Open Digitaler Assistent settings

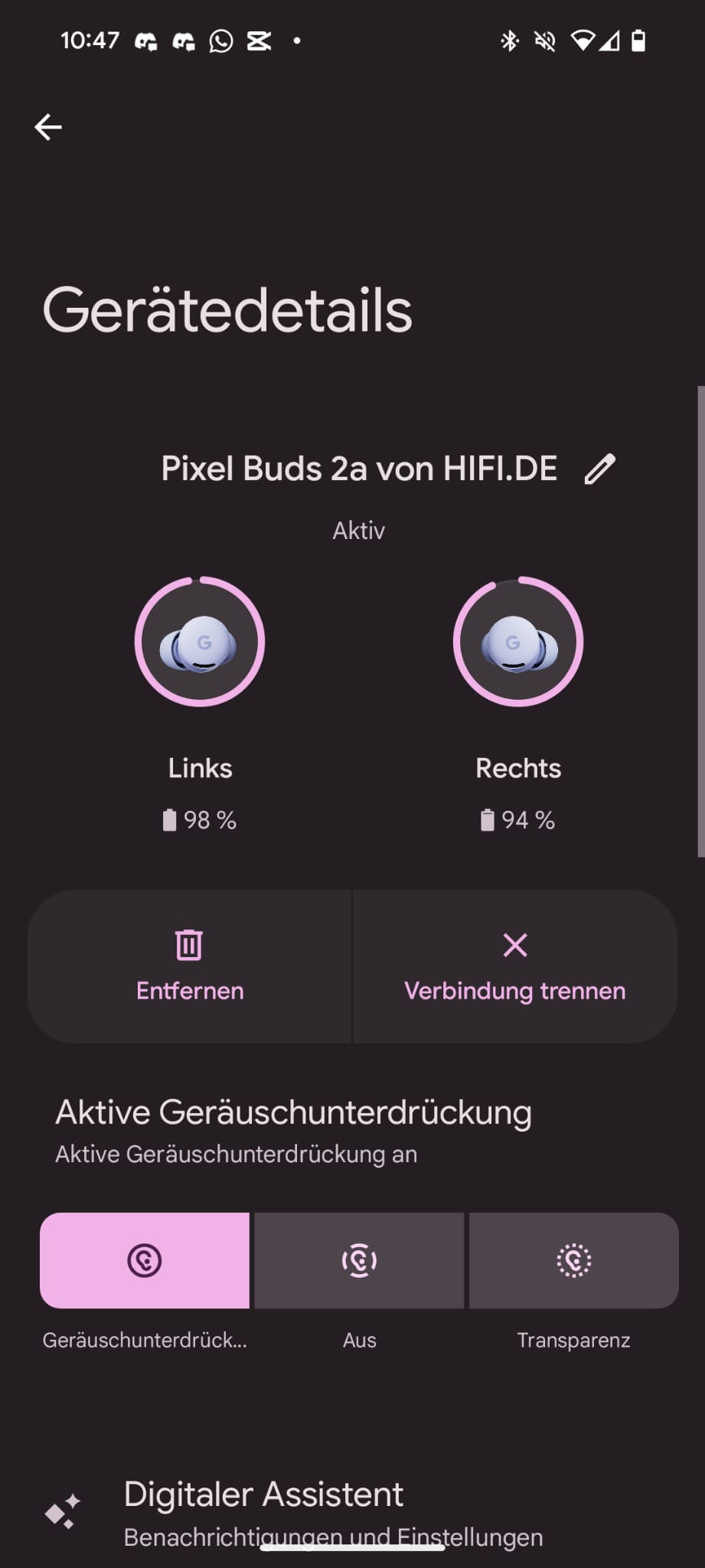(333, 1514)
